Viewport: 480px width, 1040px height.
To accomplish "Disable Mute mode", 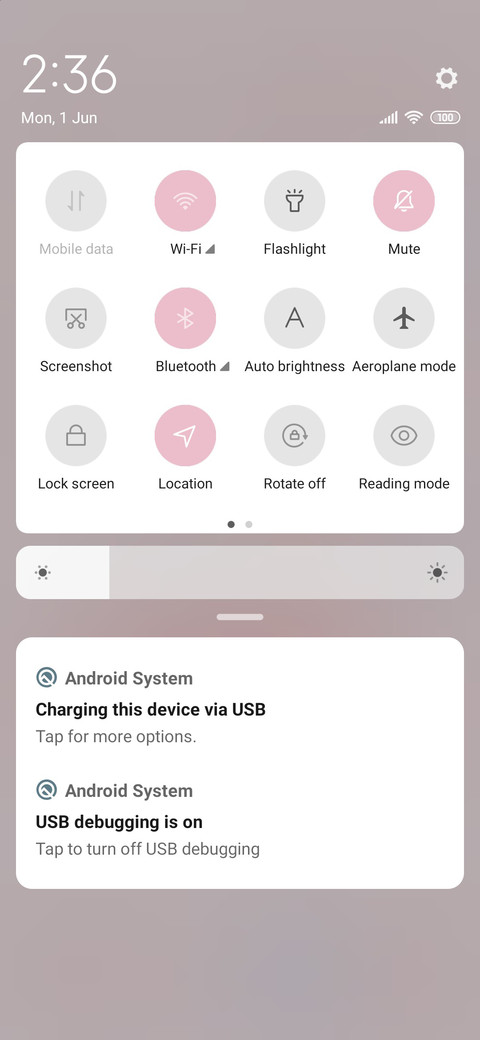I will (404, 200).
